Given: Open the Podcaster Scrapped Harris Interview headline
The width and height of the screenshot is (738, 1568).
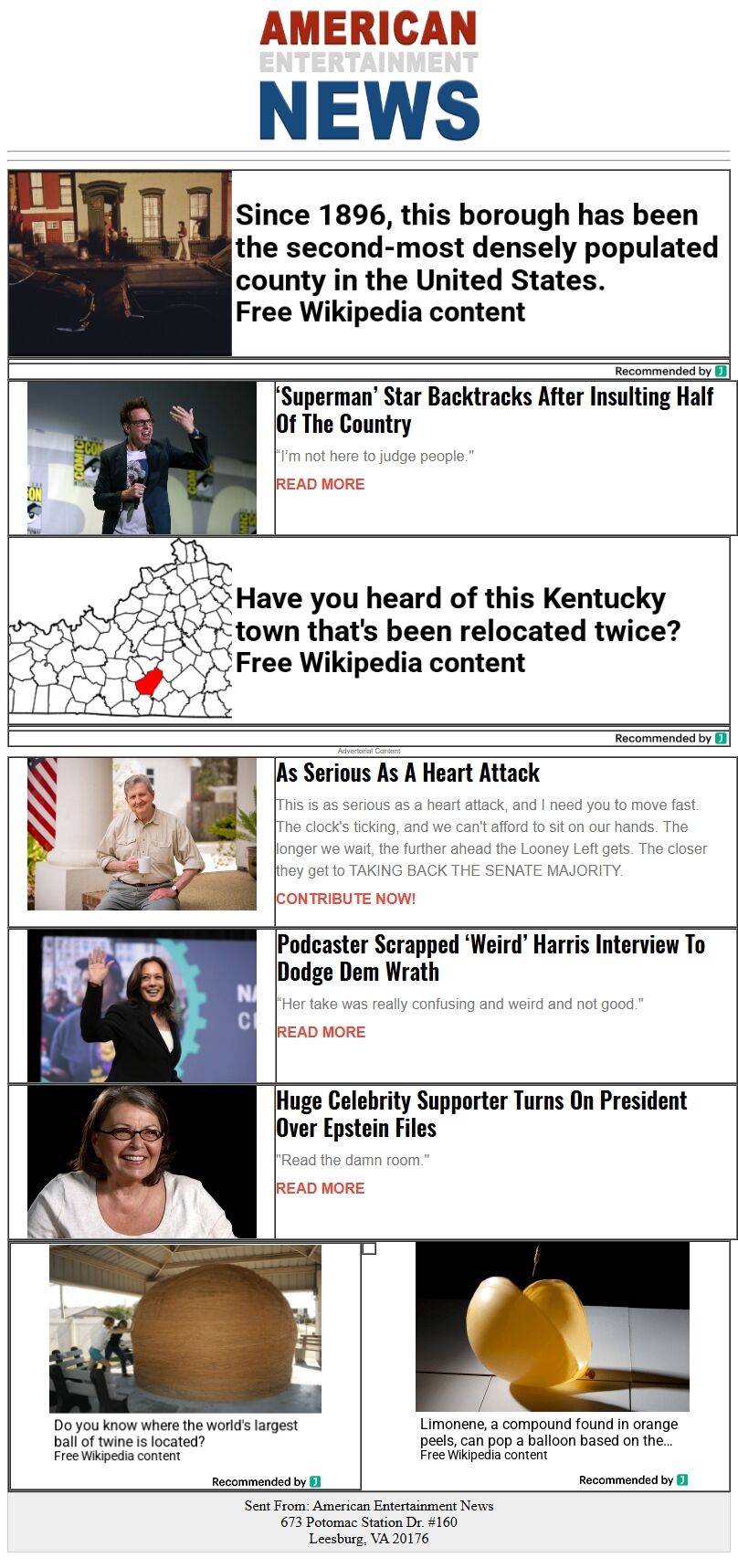Looking at the screenshot, I should 490,958.
